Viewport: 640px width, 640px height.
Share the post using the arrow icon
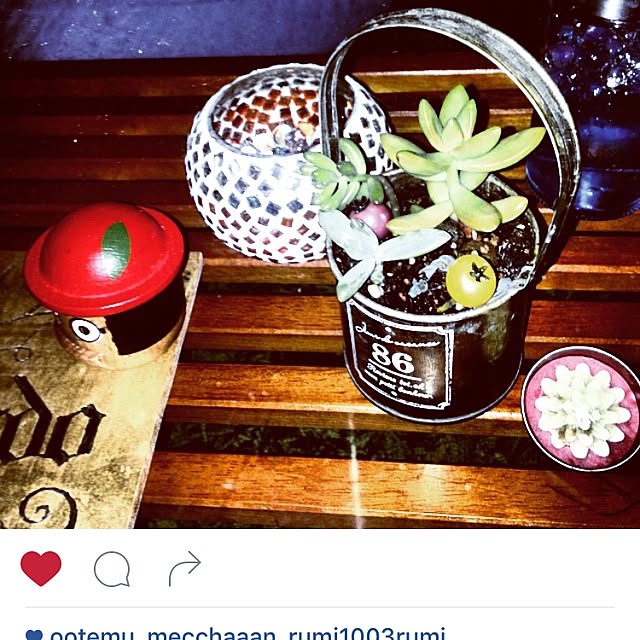[184, 568]
